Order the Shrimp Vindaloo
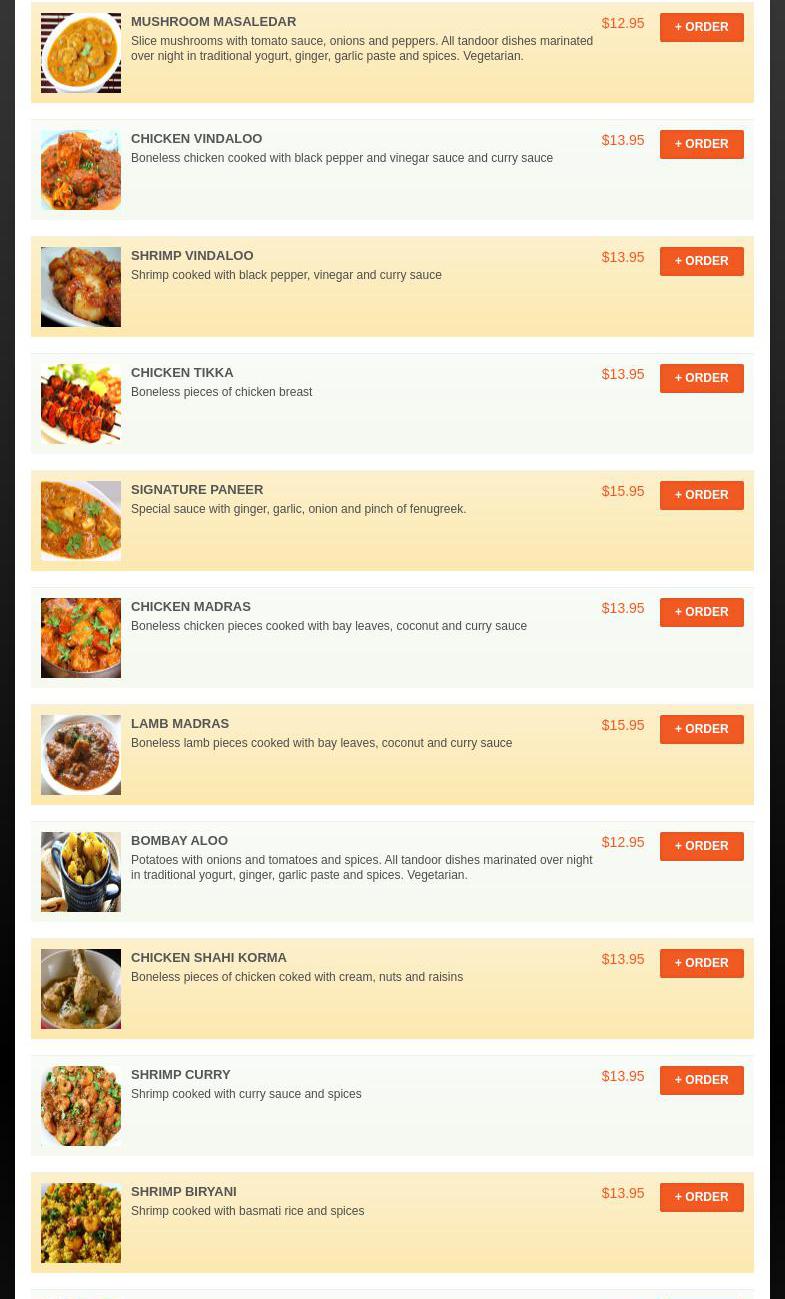The image size is (785, 1299). (701, 261)
